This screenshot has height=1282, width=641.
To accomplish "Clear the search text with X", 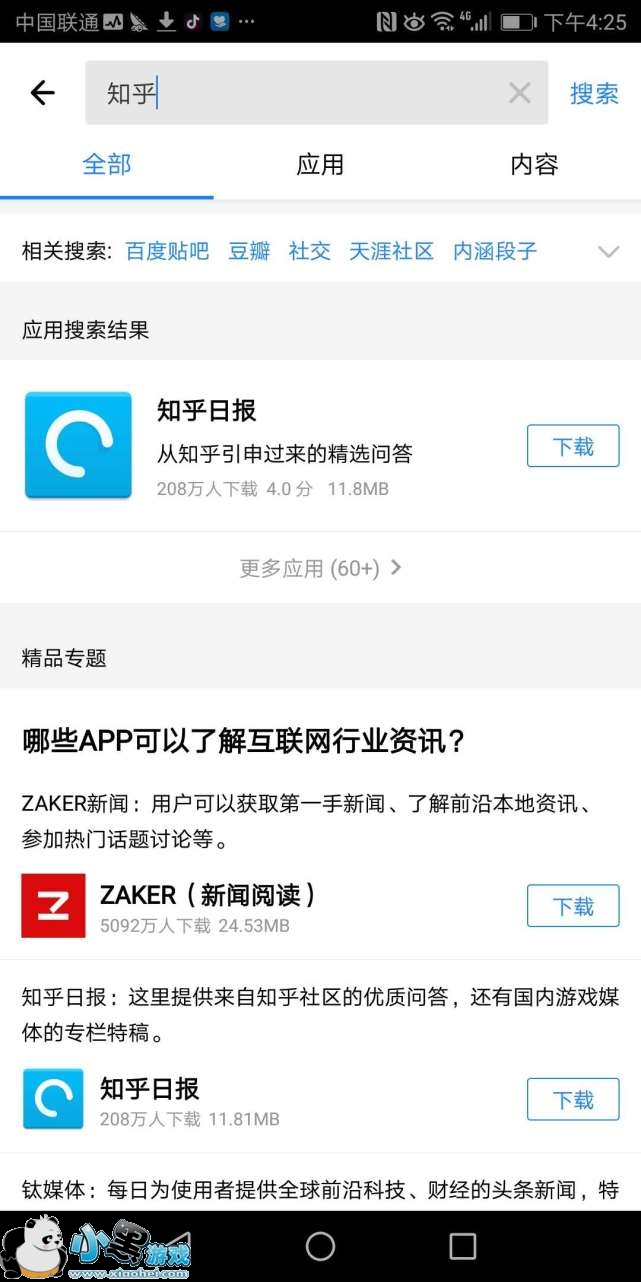I will pos(519,93).
